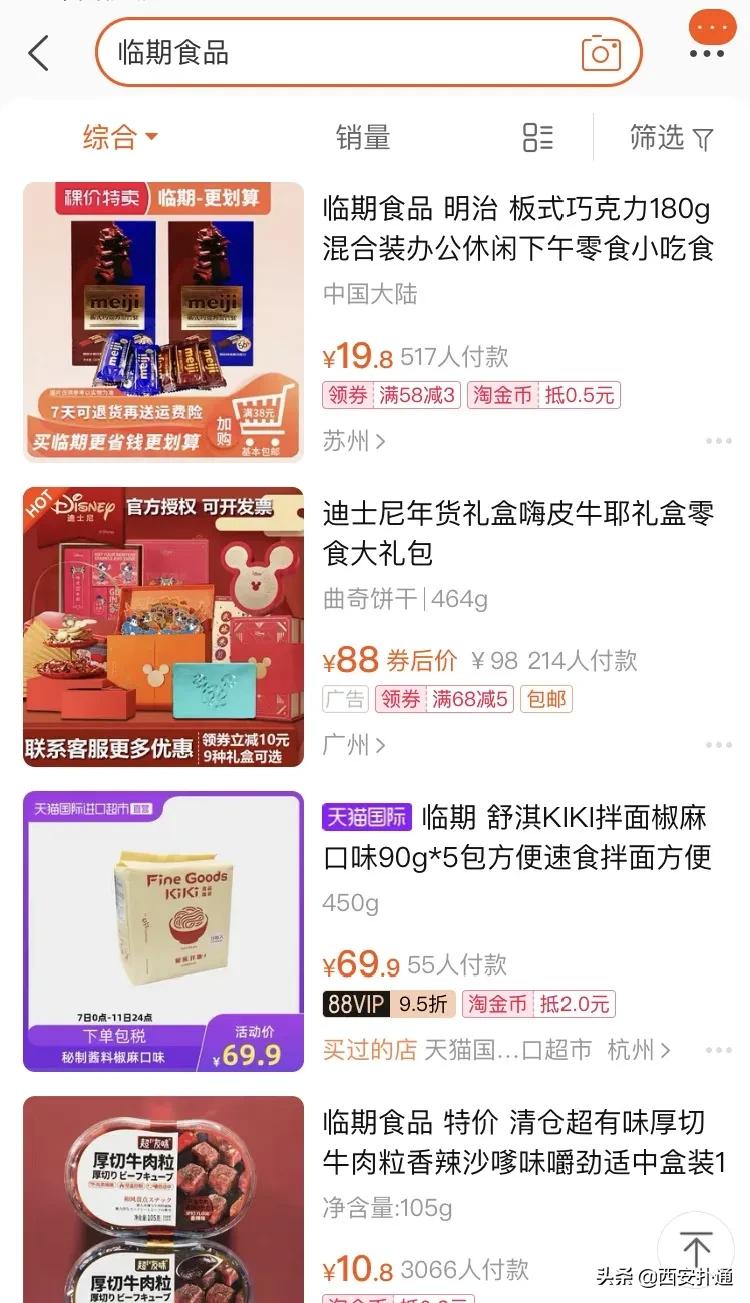This screenshot has width=750, height=1303.
Task: Tap the 临期食品 search input field
Action: (x=300, y=52)
